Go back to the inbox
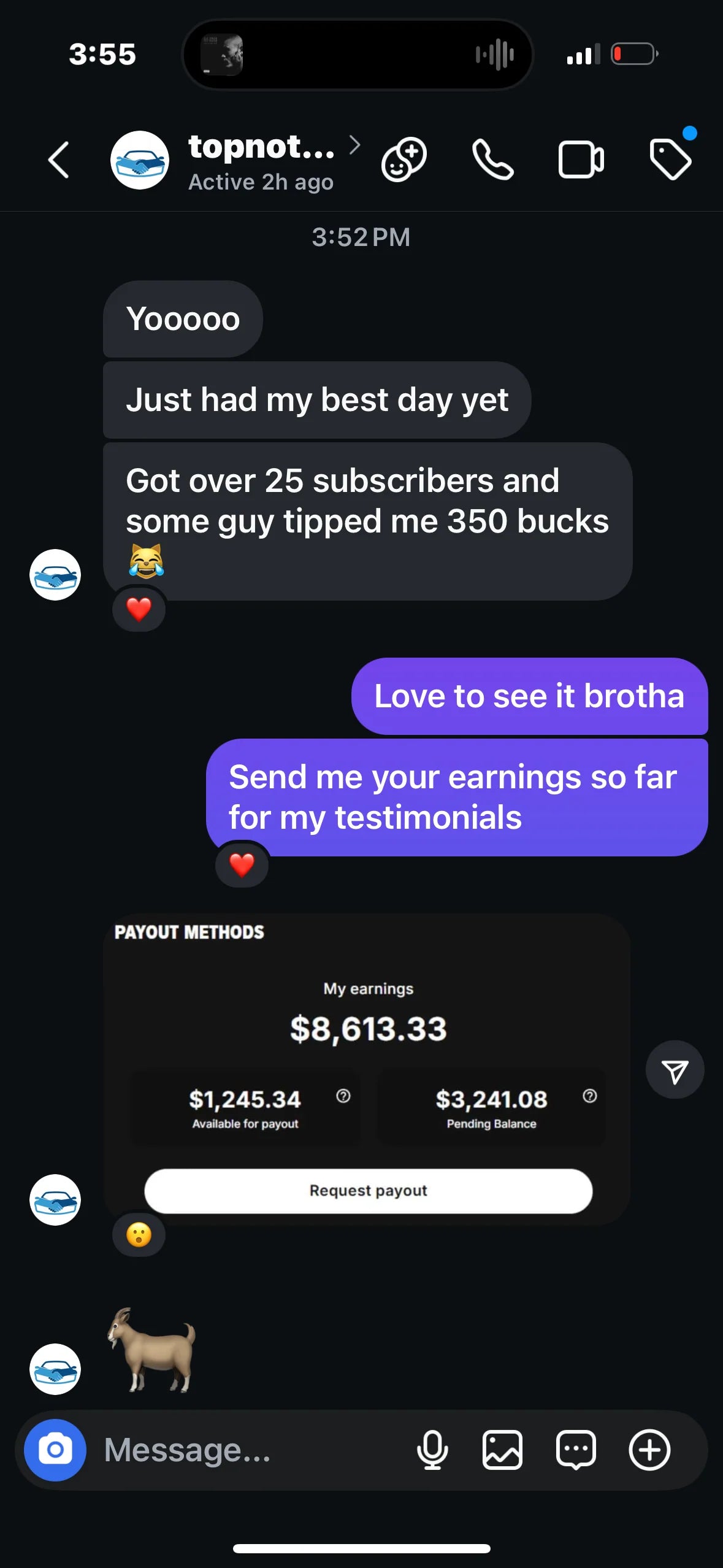Image resolution: width=723 pixels, height=1568 pixels. click(x=59, y=160)
